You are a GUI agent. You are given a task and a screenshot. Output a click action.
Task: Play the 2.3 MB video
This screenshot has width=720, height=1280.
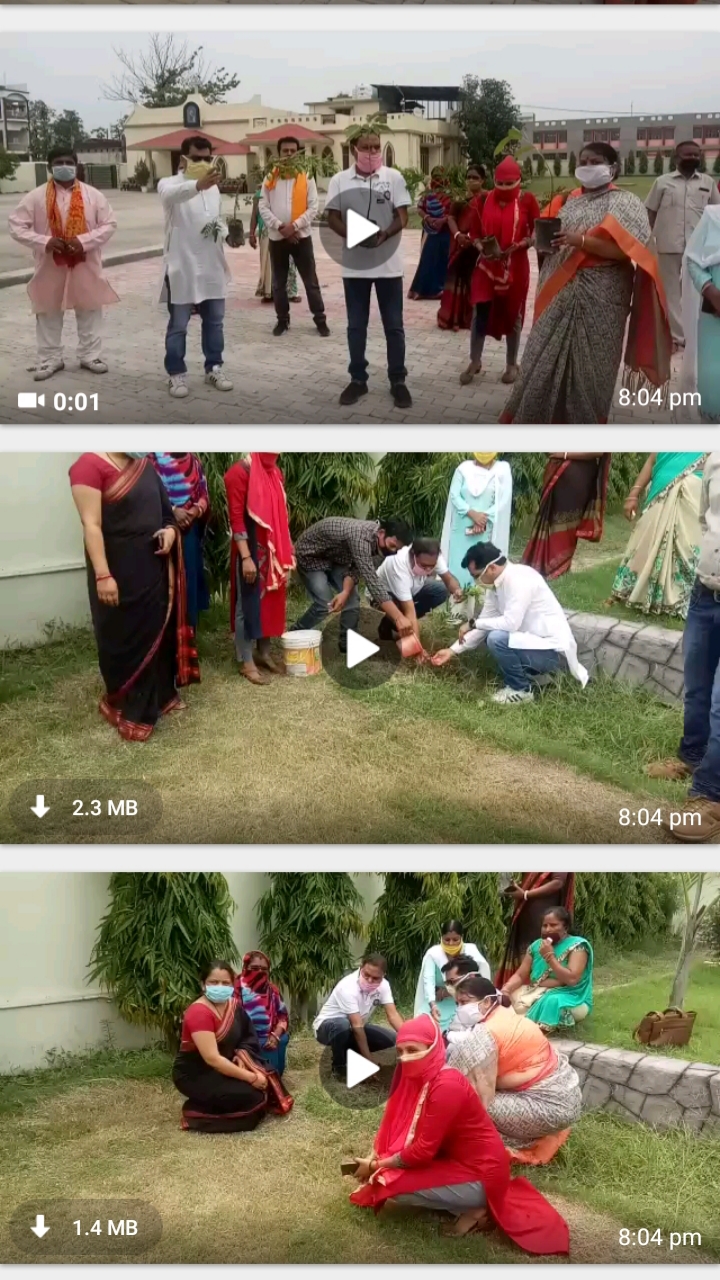[361, 649]
